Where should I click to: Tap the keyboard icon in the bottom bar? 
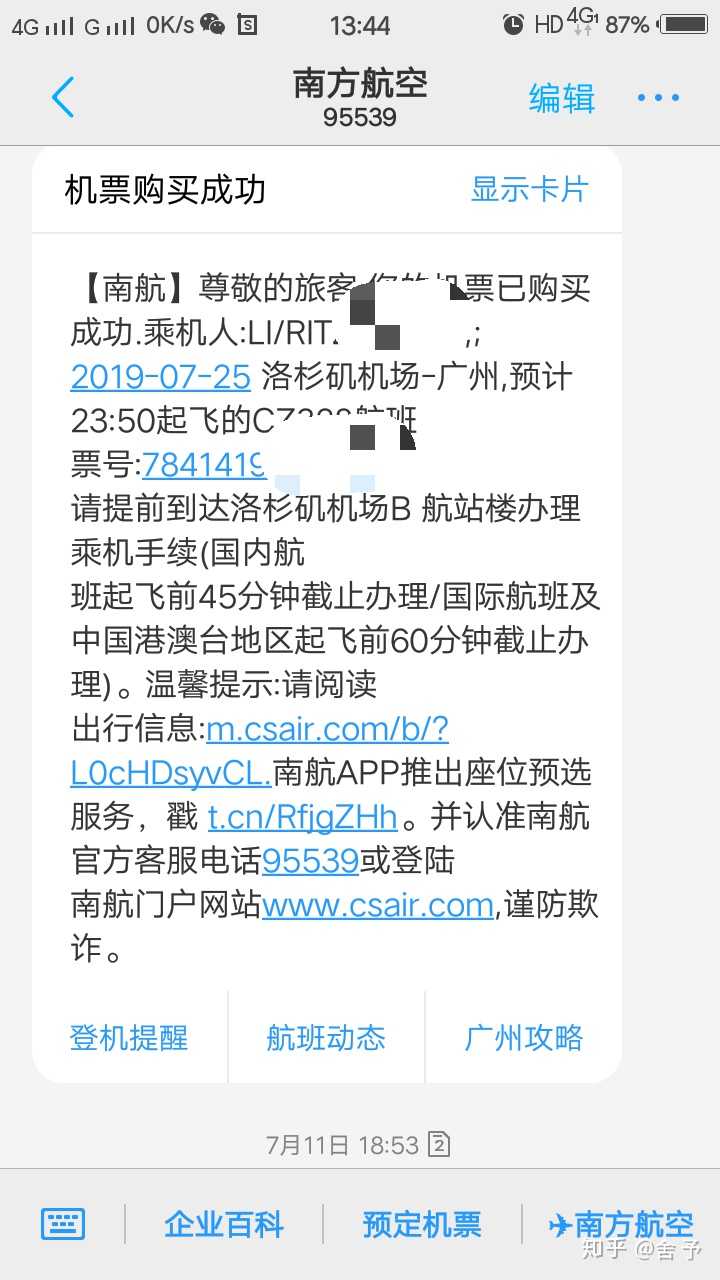click(62, 1224)
